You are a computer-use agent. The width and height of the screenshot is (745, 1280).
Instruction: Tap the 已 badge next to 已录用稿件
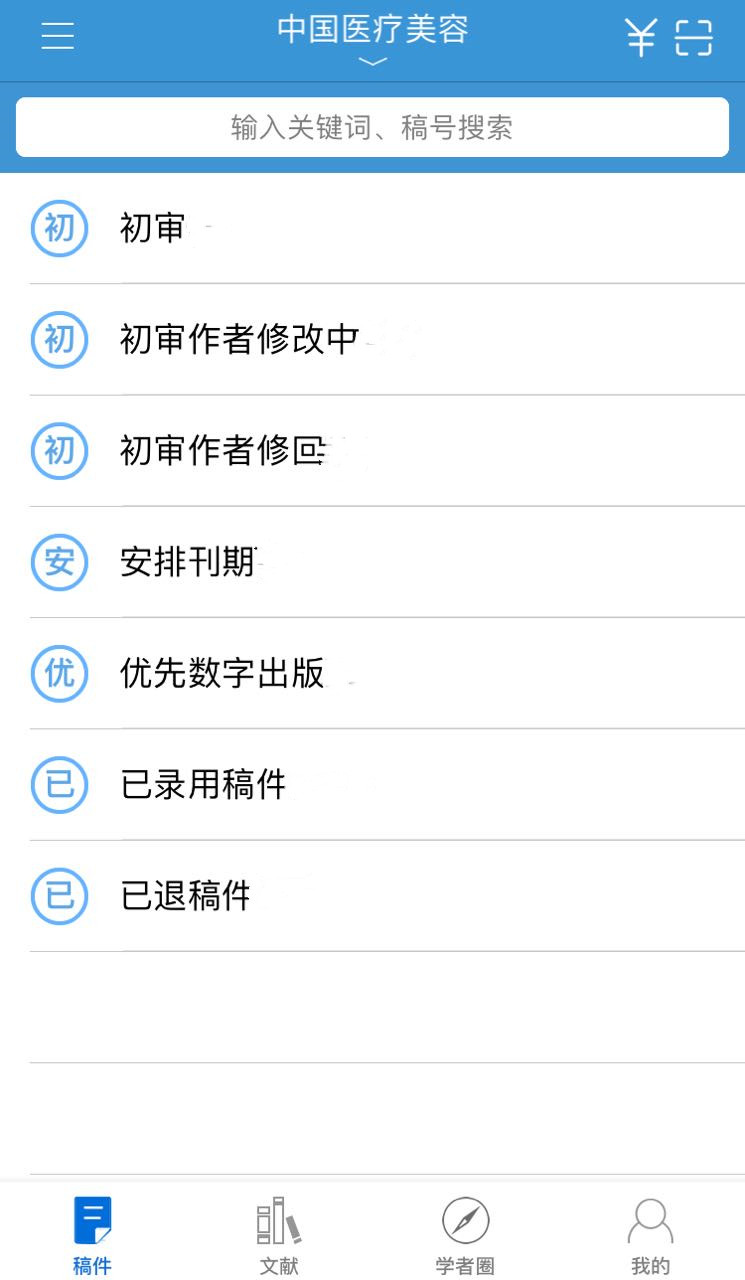tap(59, 785)
